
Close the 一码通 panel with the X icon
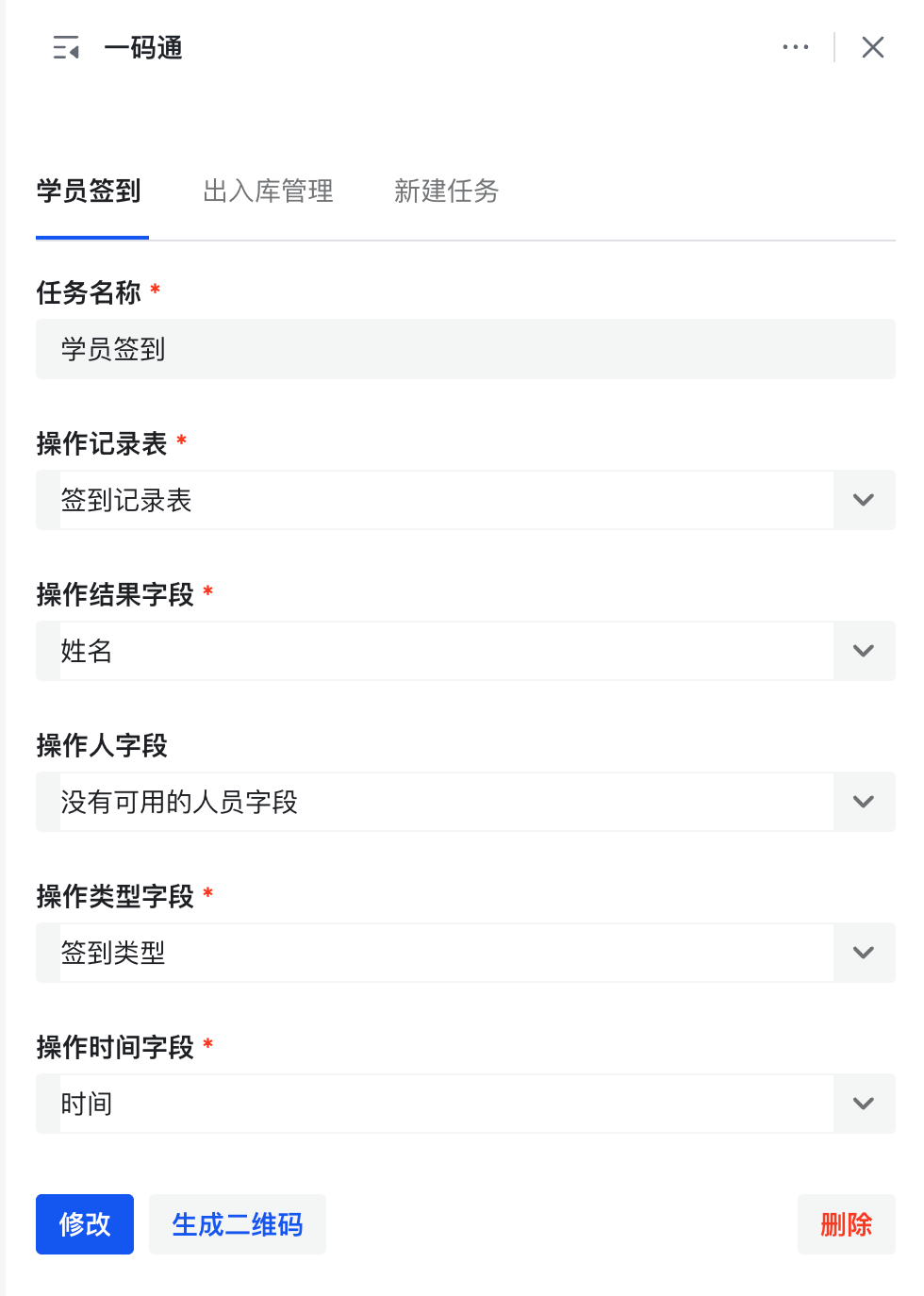click(873, 47)
